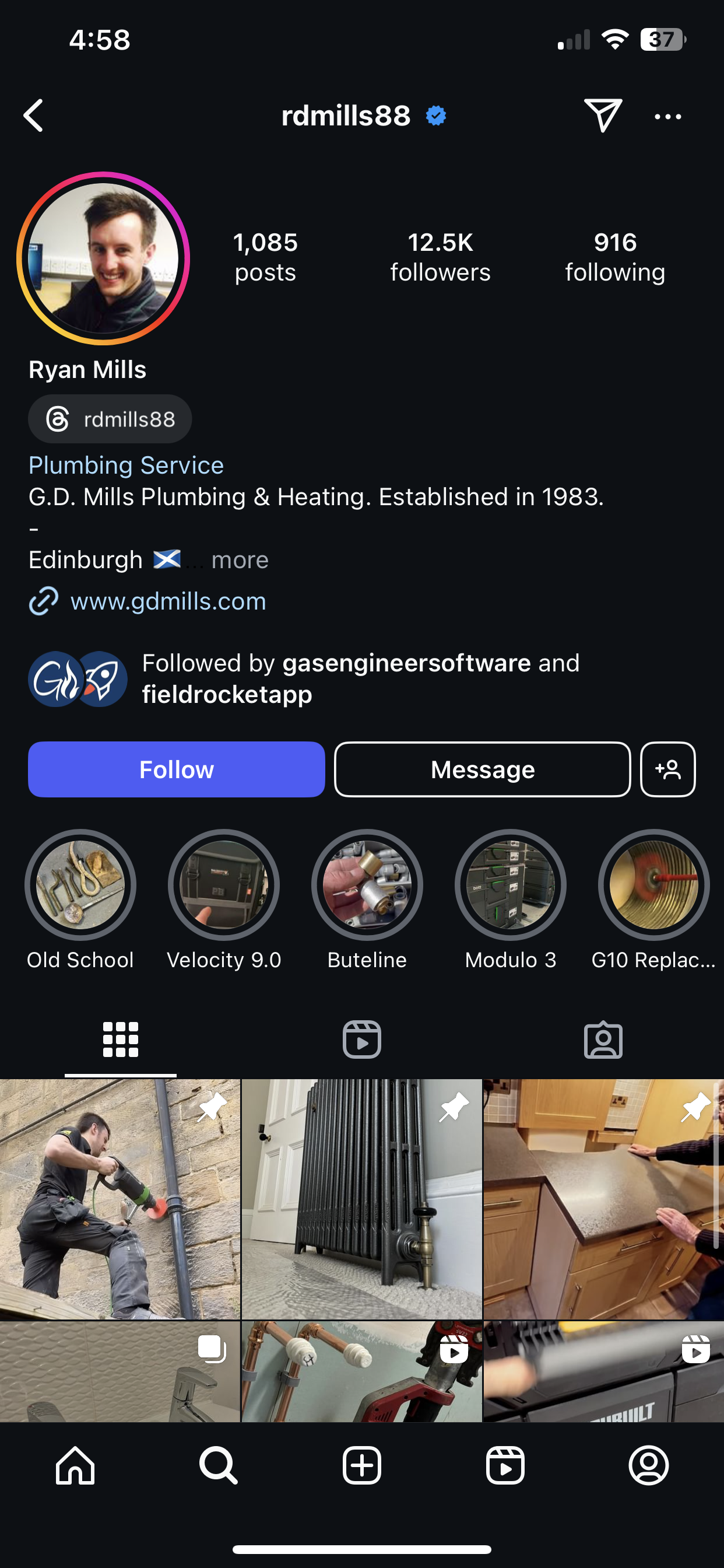724x1568 pixels.
Task: Message Ryan Mills
Action: point(482,769)
